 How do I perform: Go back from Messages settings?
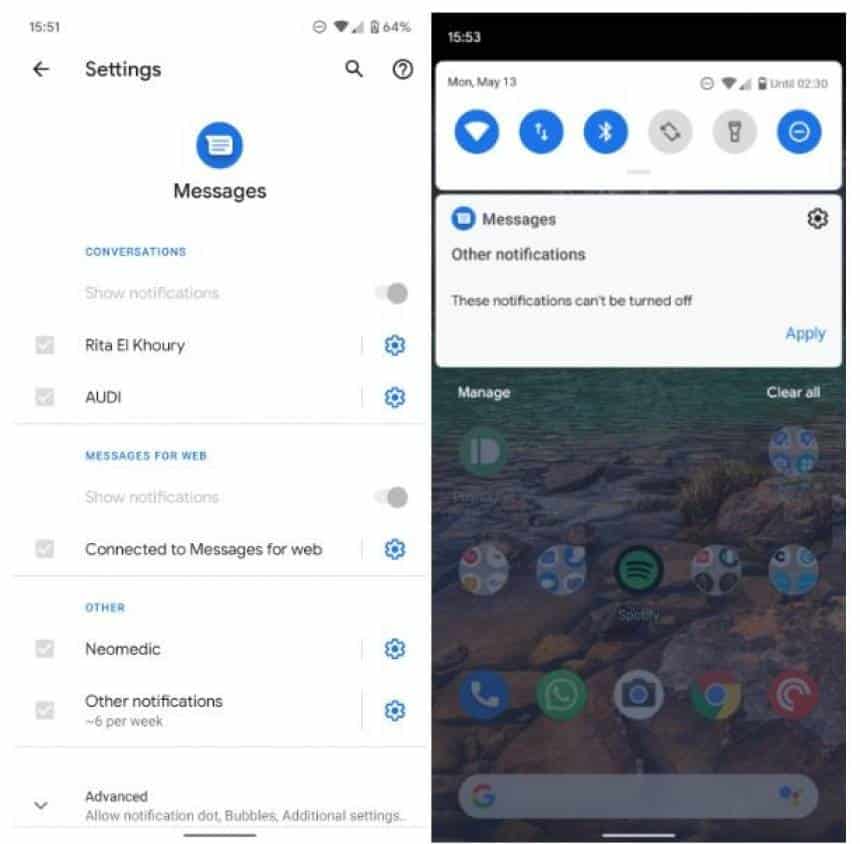[41, 69]
